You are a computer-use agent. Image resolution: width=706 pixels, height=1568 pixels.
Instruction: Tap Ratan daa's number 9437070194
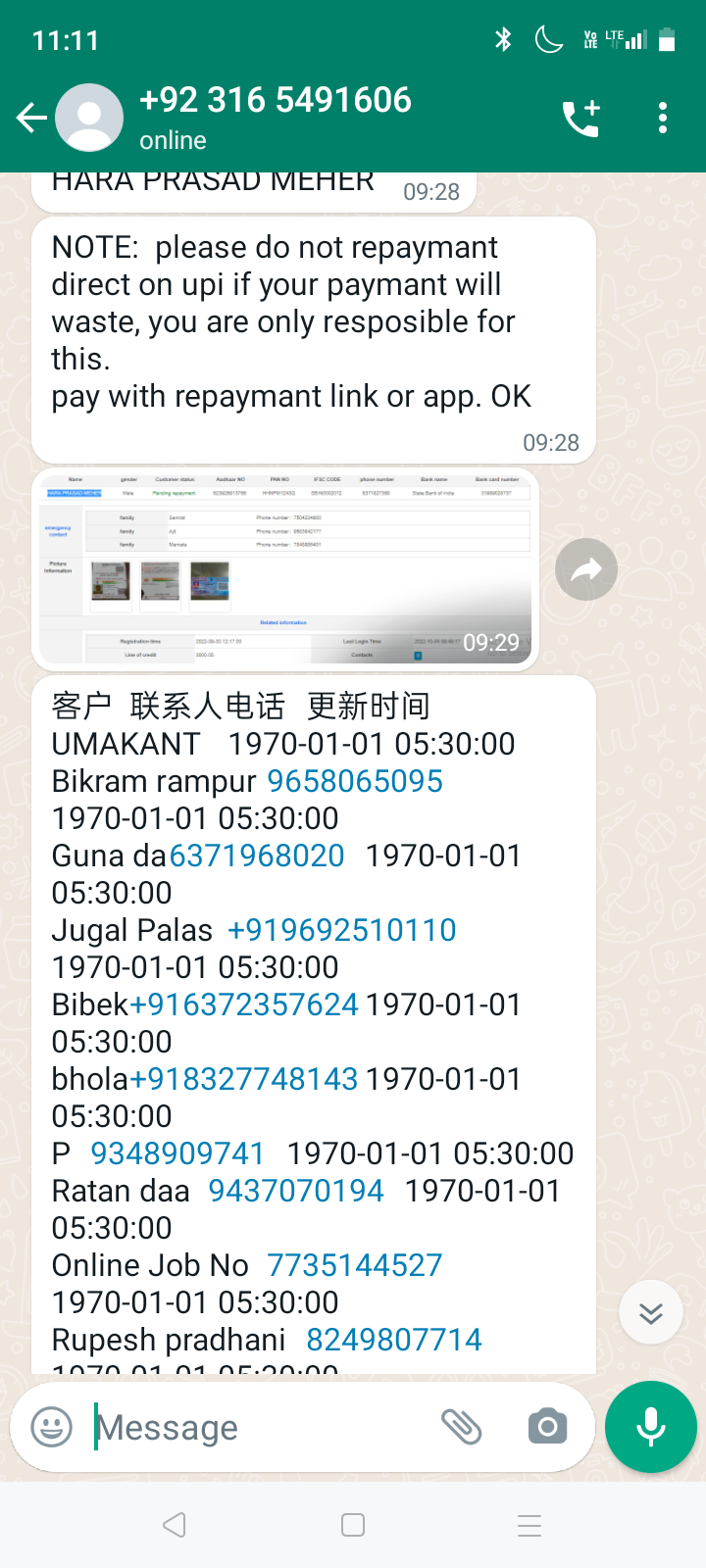pyautogui.click(x=296, y=1191)
